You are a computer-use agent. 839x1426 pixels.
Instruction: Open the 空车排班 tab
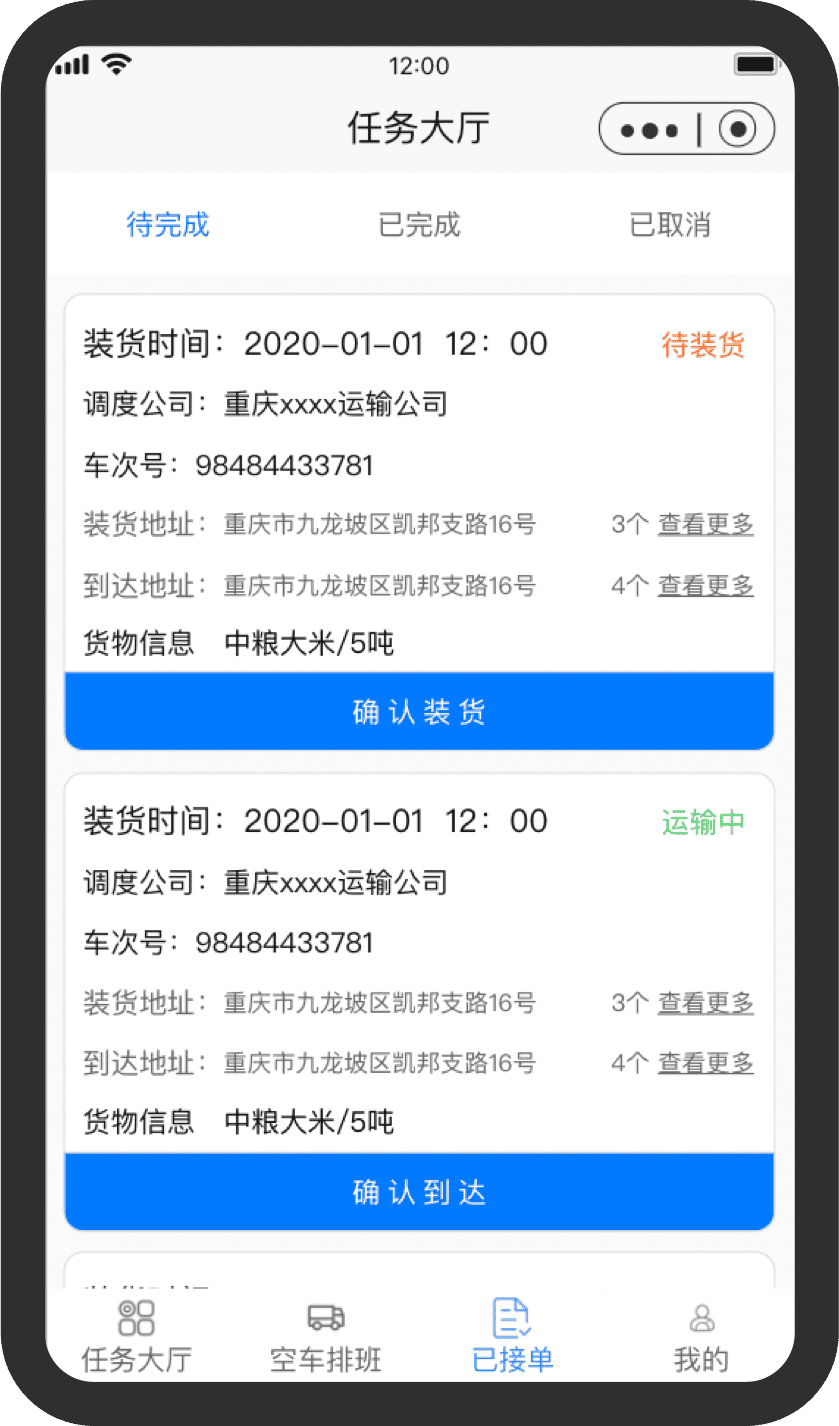[326, 1336]
